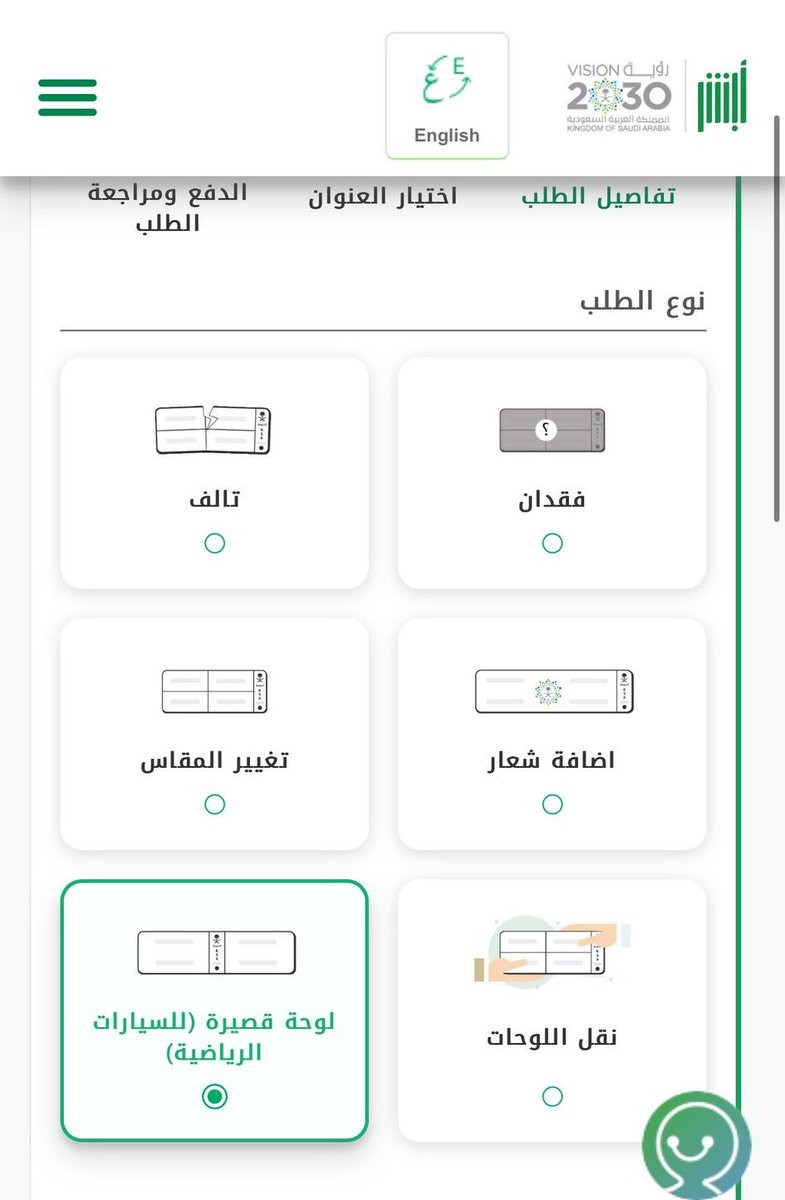Open the hamburger menu

[67, 97]
